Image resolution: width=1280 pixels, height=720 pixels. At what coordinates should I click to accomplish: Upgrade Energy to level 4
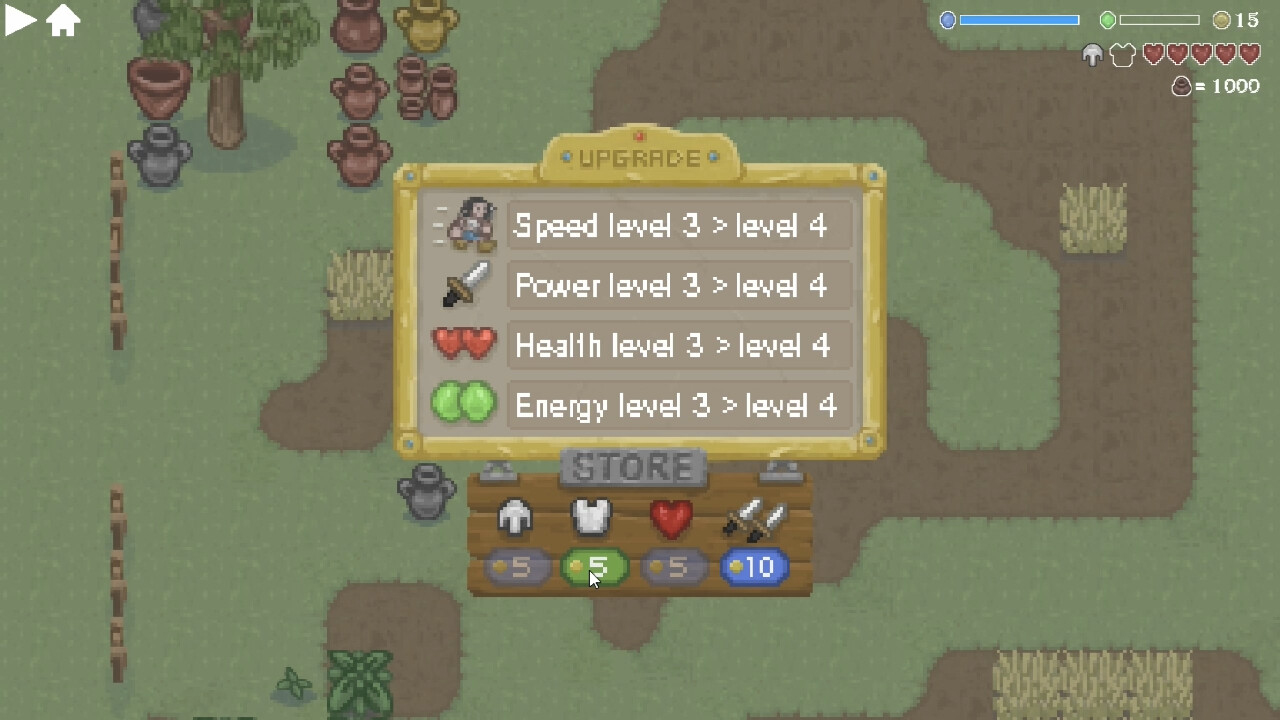point(679,406)
